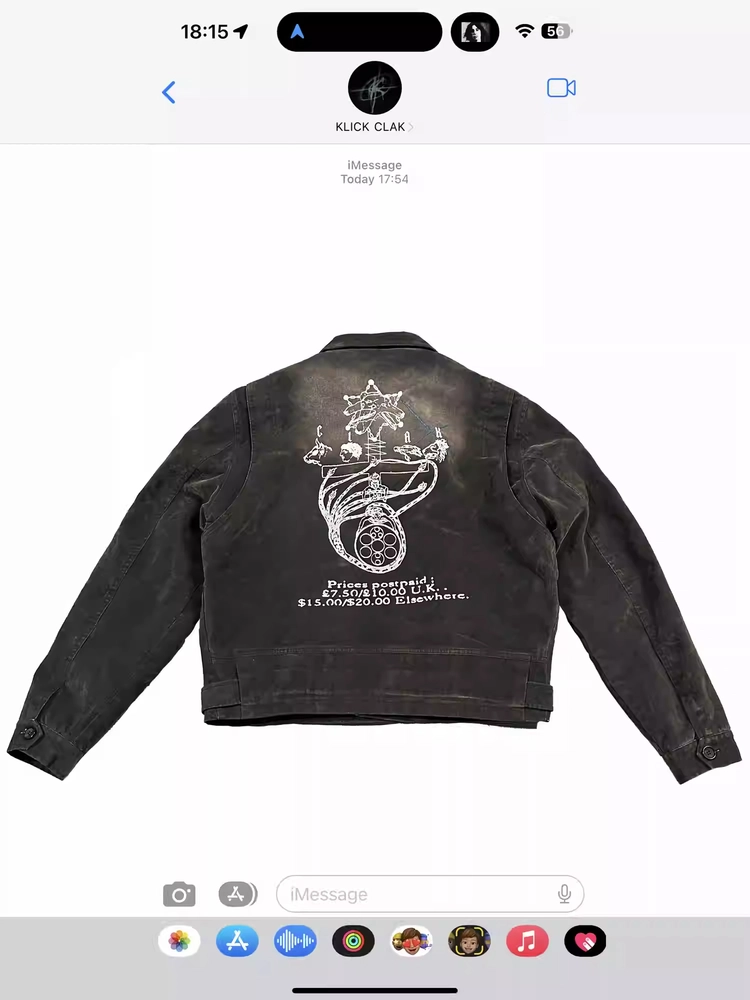This screenshot has height=1000, width=750.
Task: Toggle the iMessage apps drawer button
Action: 238,894
